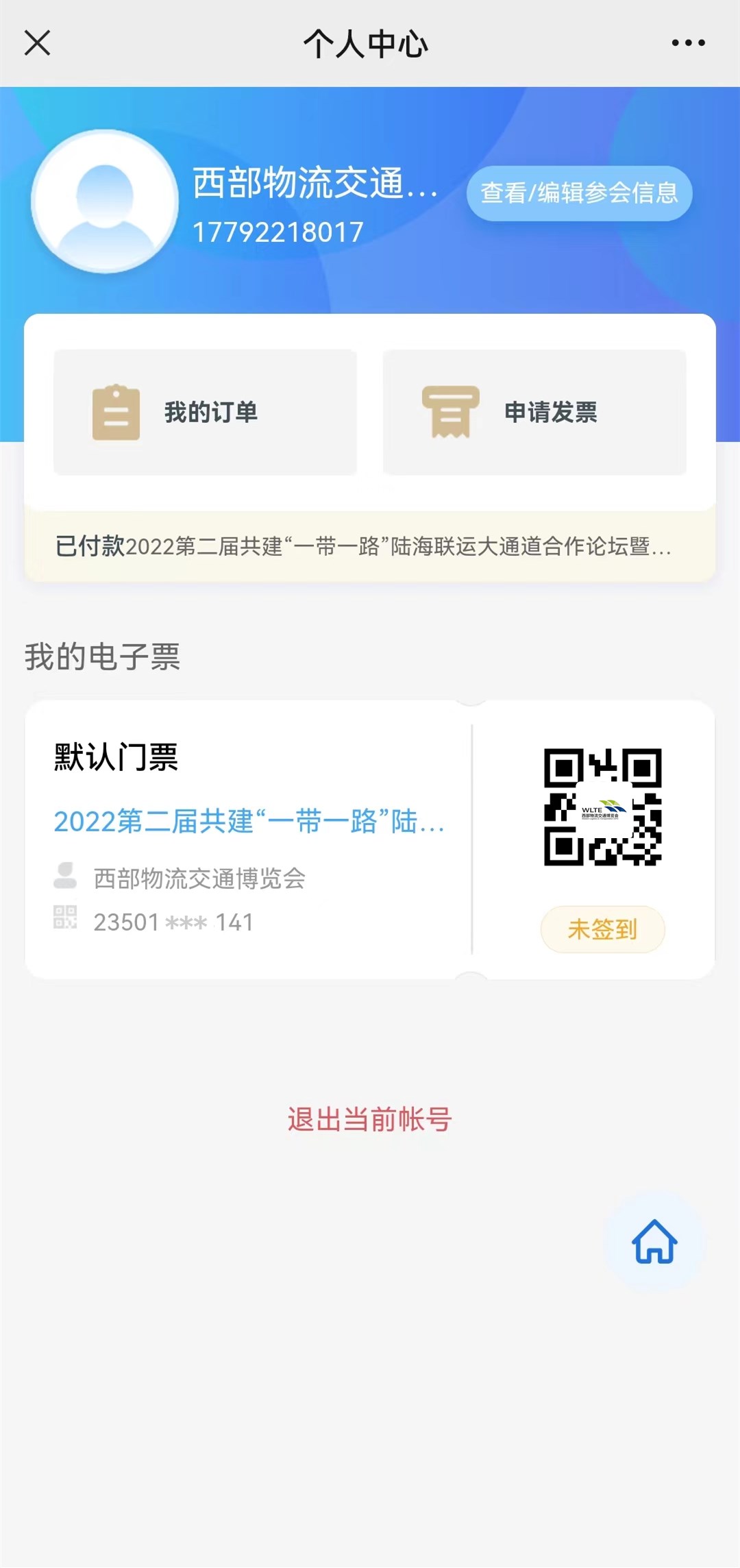Viewport: 740px width, 1568px height.
Task: Open 我的订单
Action: [x=205, y=412]
